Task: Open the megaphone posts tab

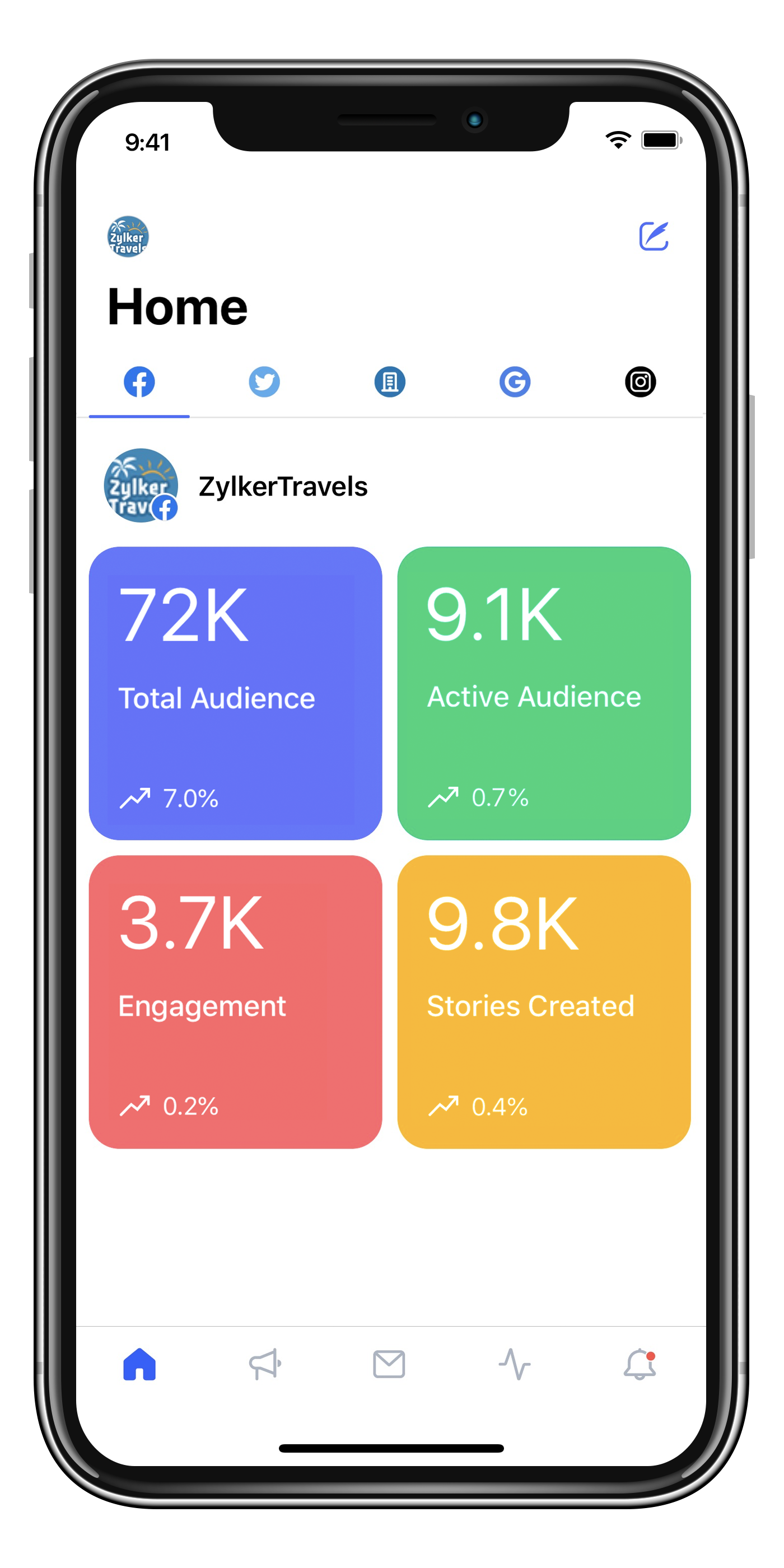Action: click(265, 1364)
